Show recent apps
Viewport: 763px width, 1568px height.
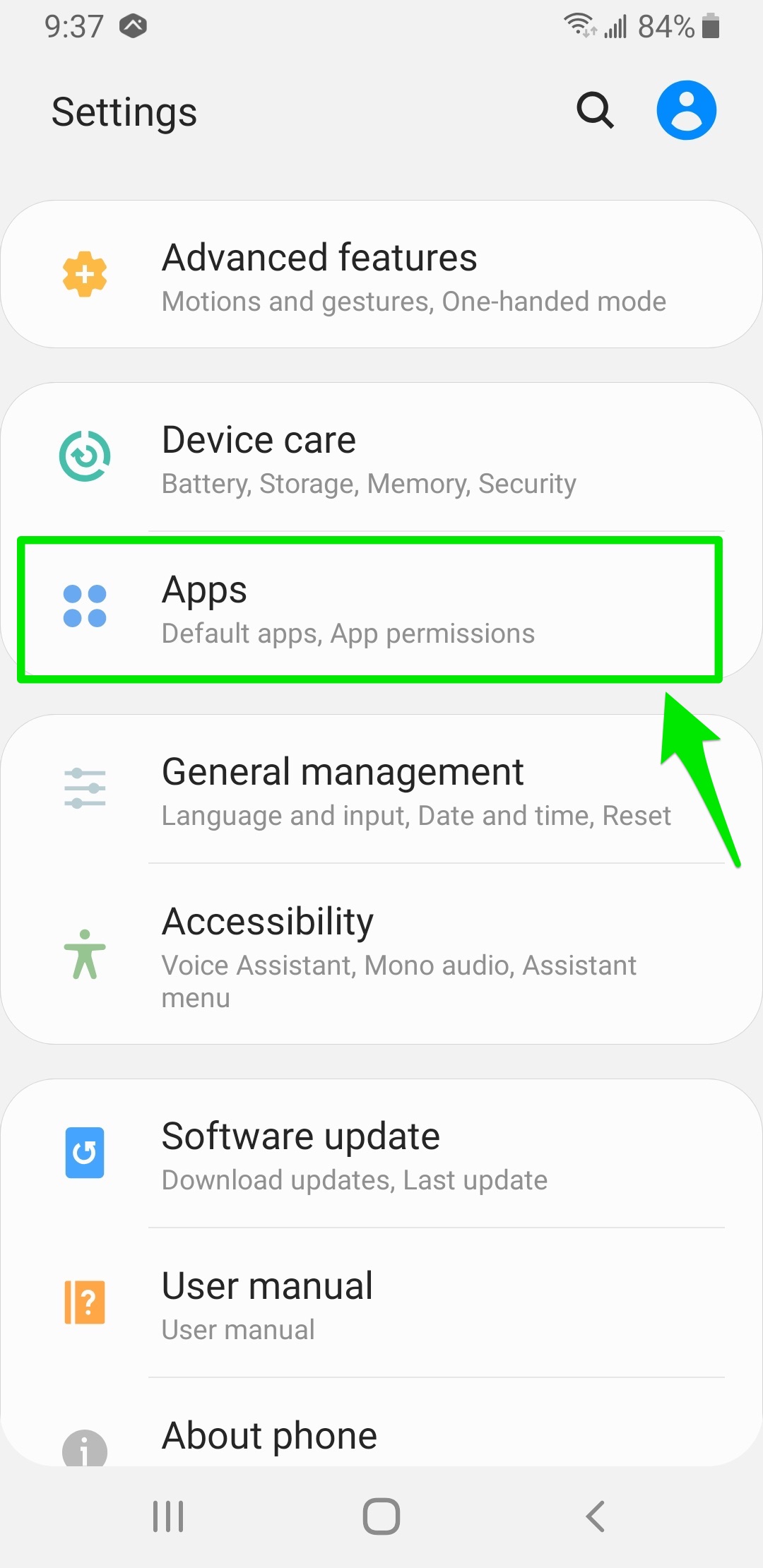tap(168, 1516)
